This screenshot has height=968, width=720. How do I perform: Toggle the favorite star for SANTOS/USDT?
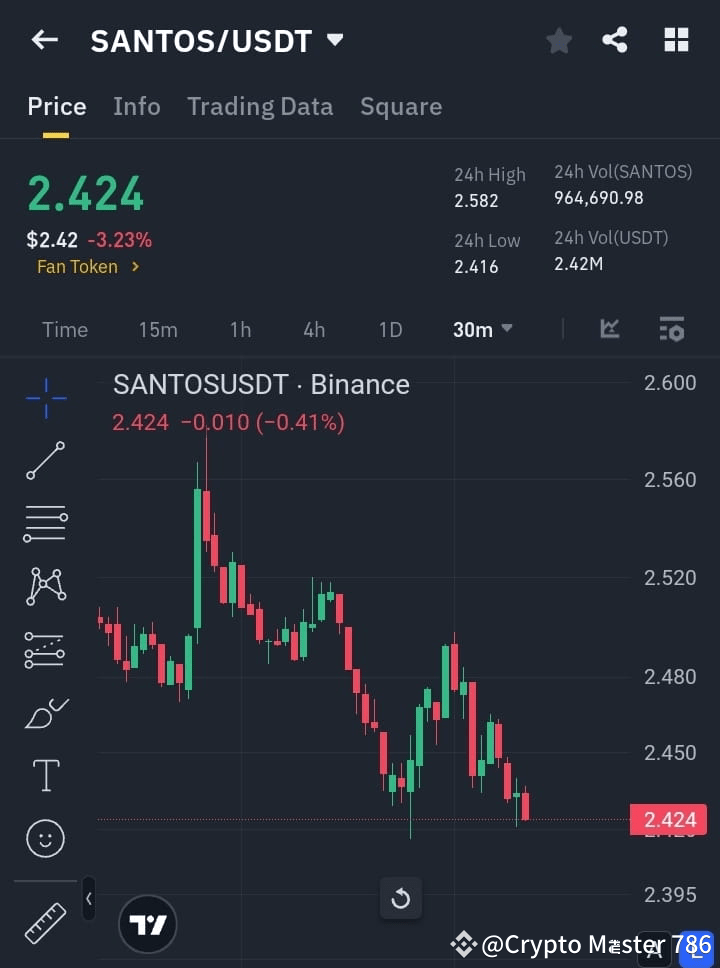(559, 40)
